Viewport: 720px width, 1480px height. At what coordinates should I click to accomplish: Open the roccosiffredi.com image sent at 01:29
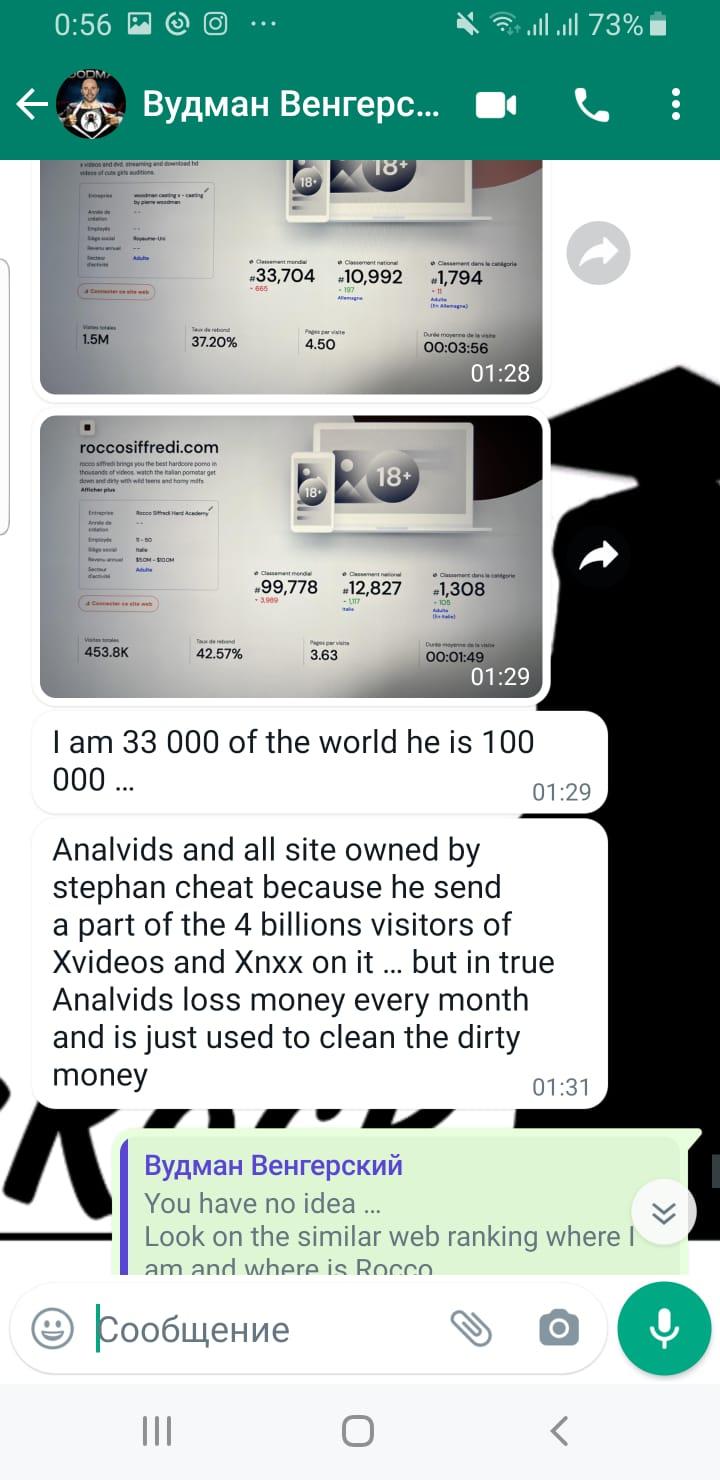(x=290, y=555)
